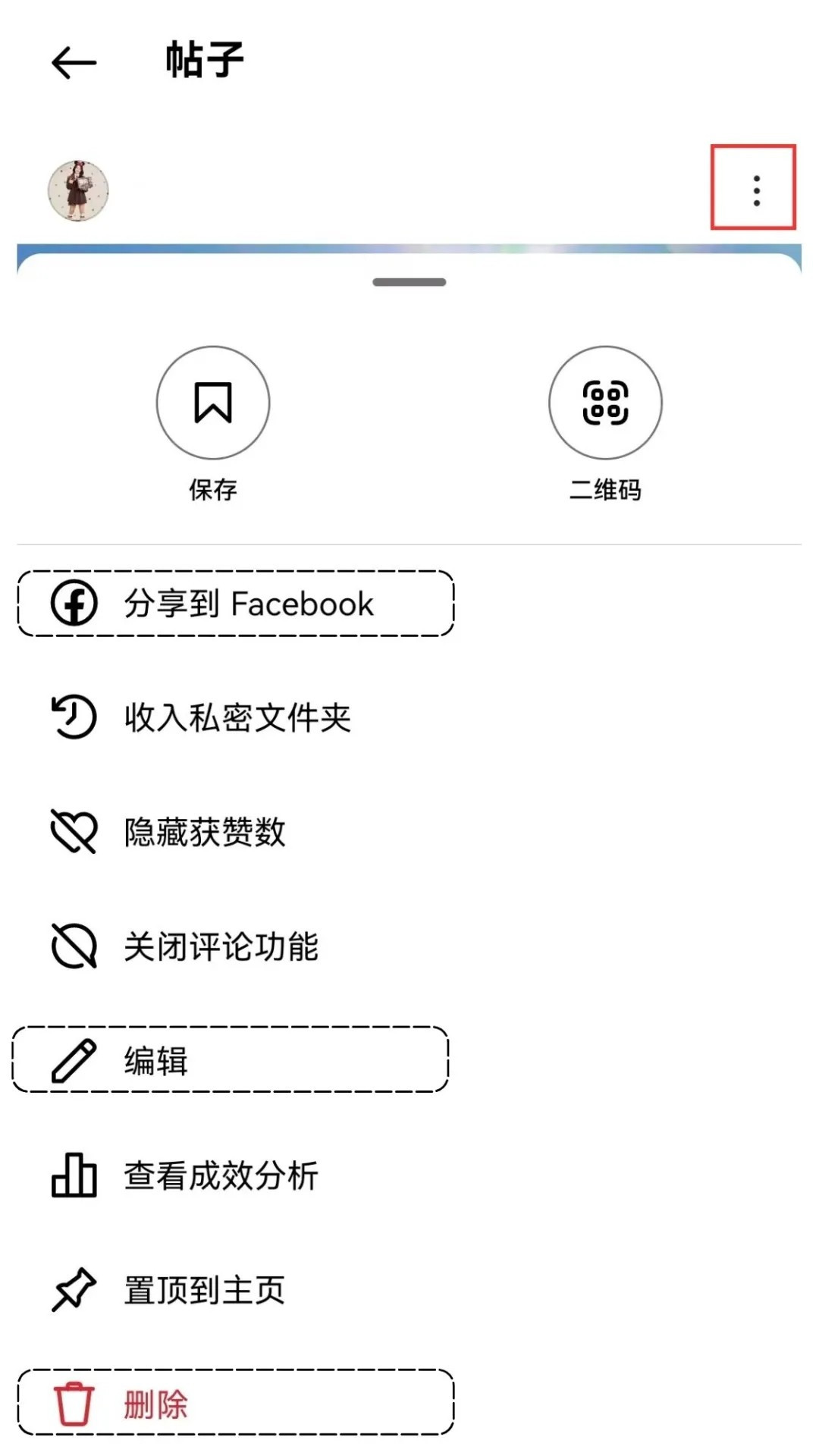819x1456 pixels.
Task: Tap the back arrow to leave 帖子
Action: pyautogui.click(x=74, y=61)
